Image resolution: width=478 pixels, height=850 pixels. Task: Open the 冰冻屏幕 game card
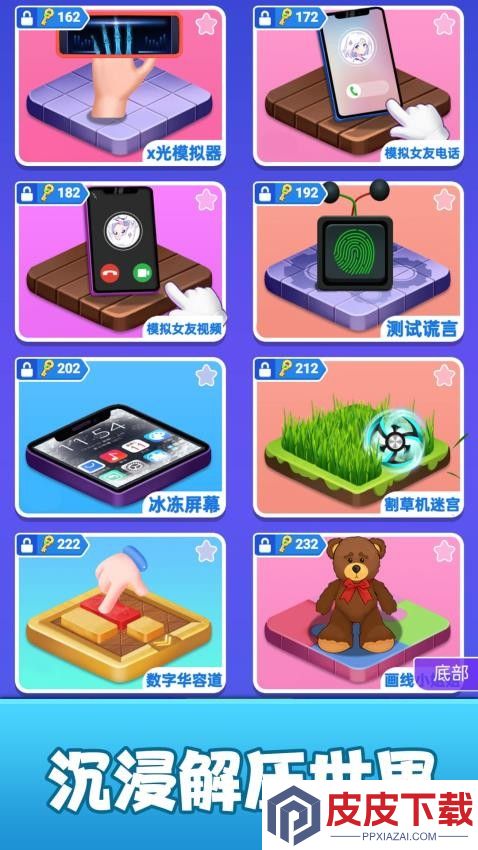click(x=120, y=437)
